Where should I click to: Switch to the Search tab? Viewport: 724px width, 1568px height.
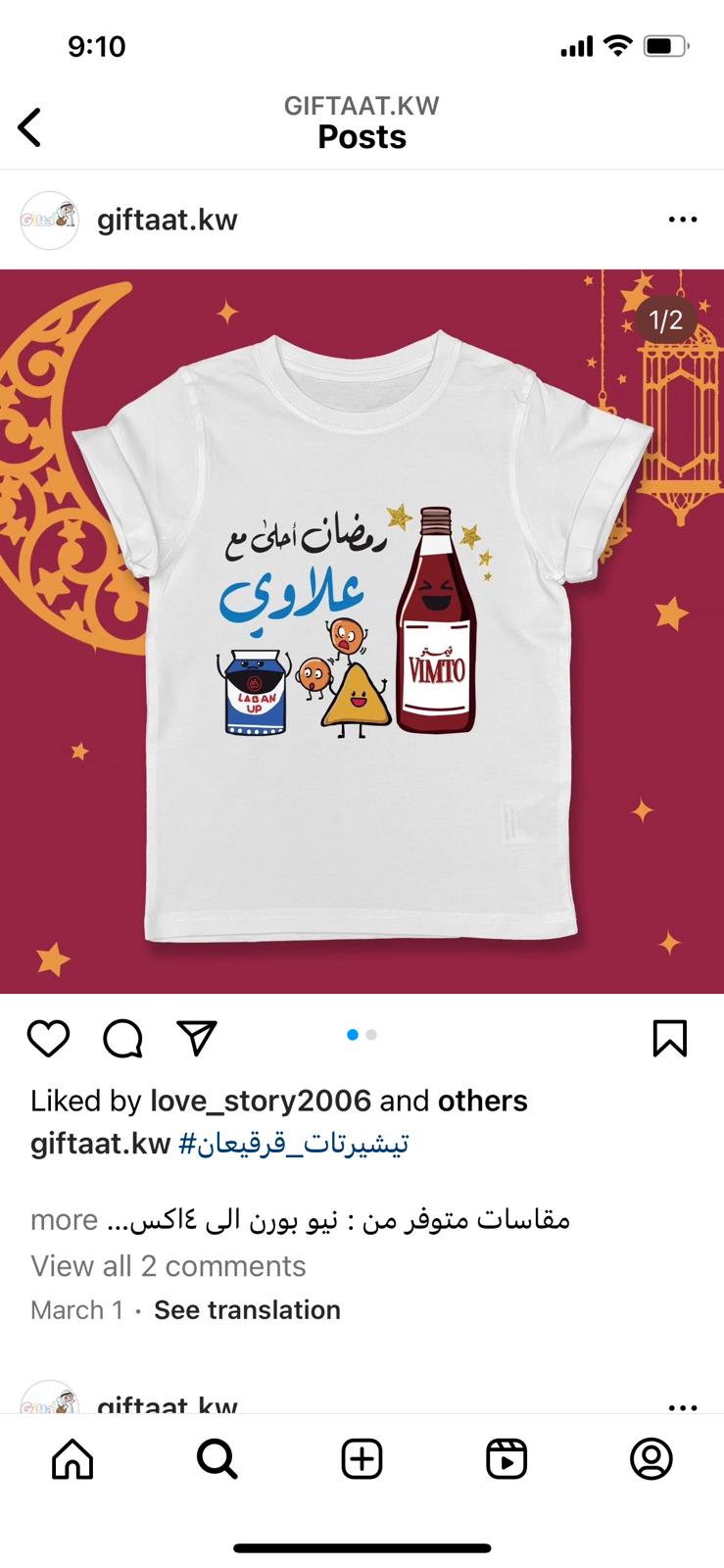tap(217, 1459)
